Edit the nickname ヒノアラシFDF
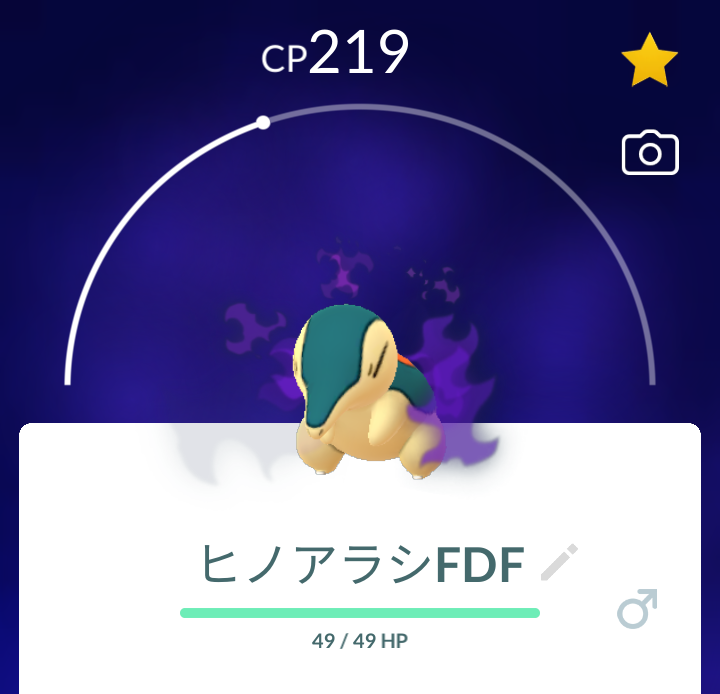Image resolution: width=720 pixels, height=694 pixels. (560, 564)
